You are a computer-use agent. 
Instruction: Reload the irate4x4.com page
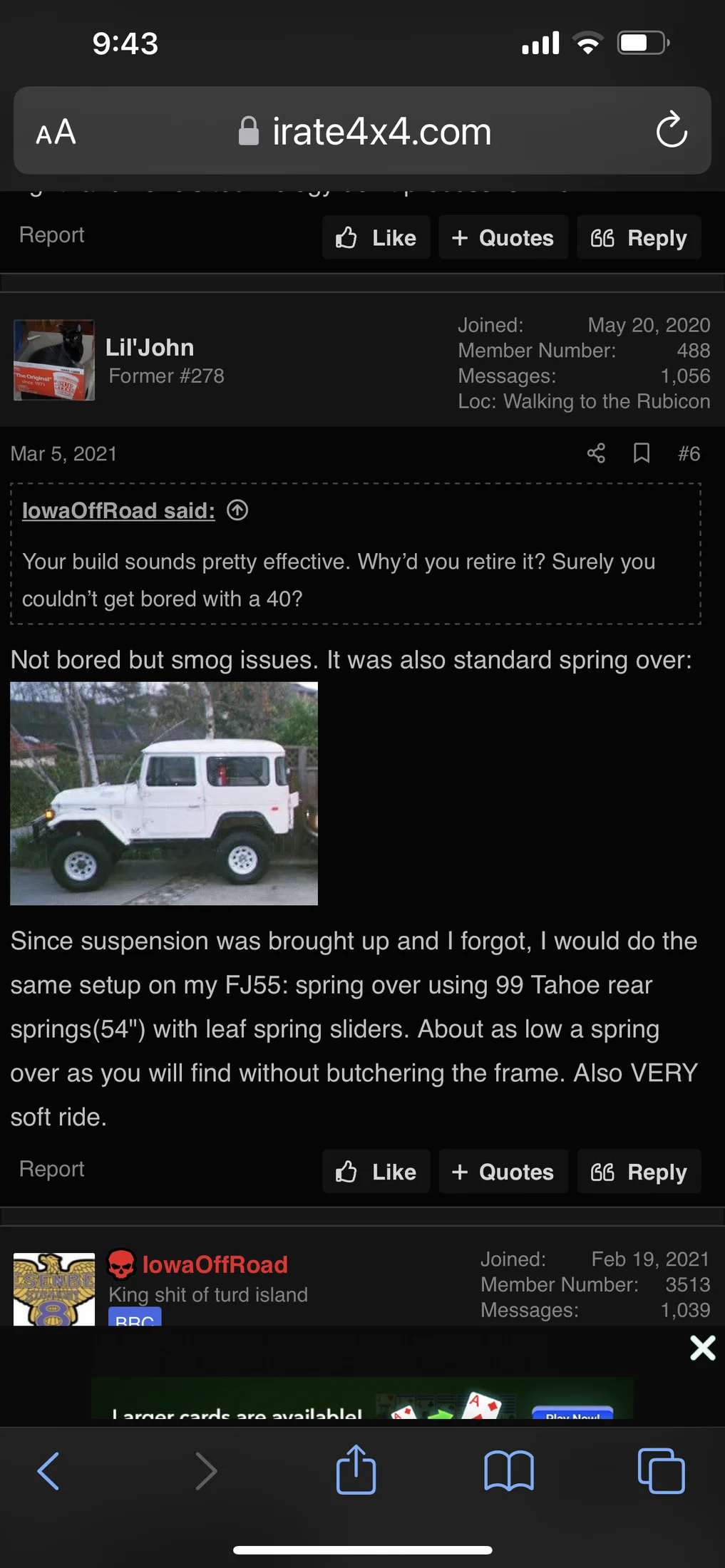pyautogui.click(x=671, y=130)
